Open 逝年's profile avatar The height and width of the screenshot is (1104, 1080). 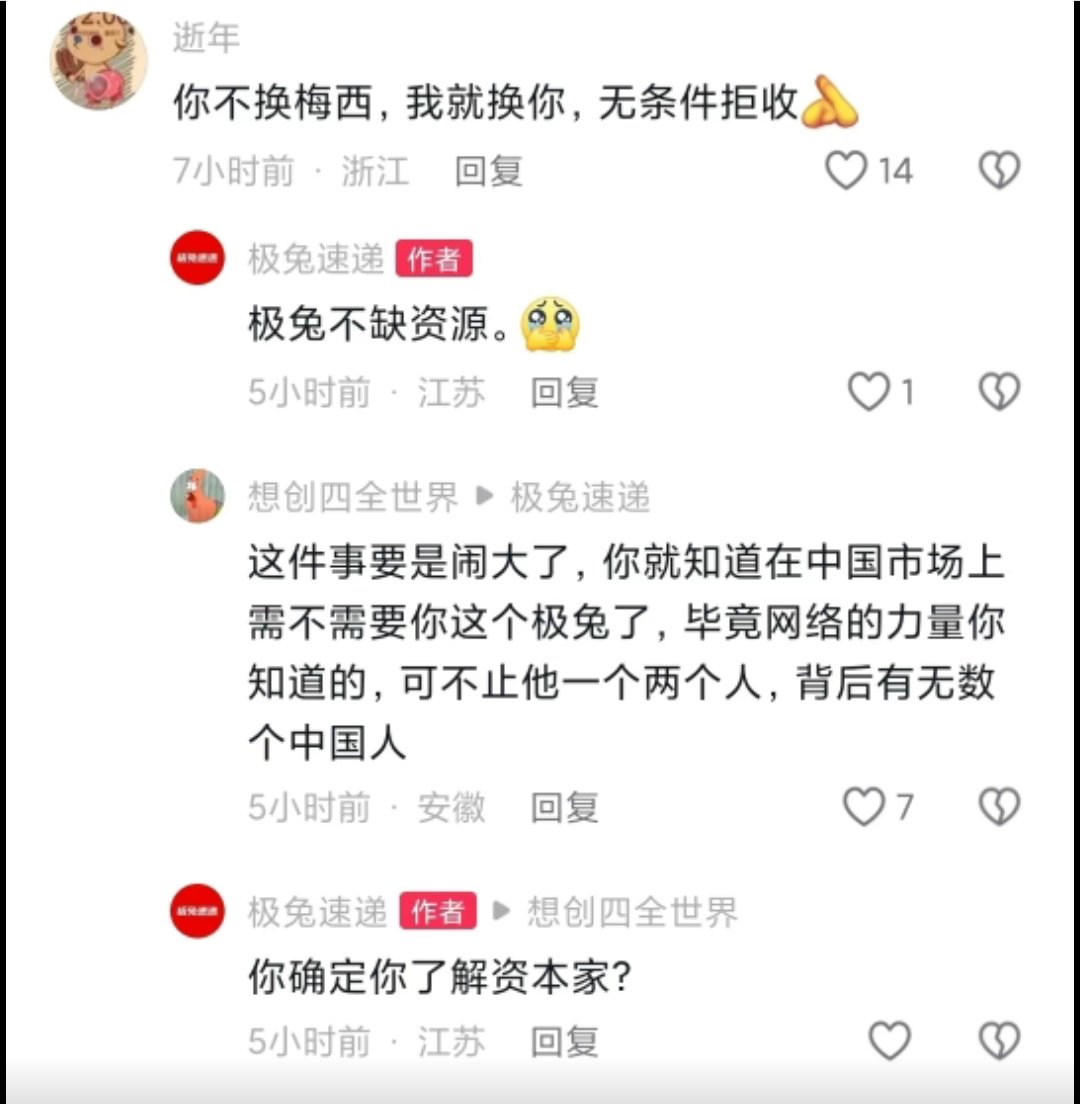(x=99, y=61)
